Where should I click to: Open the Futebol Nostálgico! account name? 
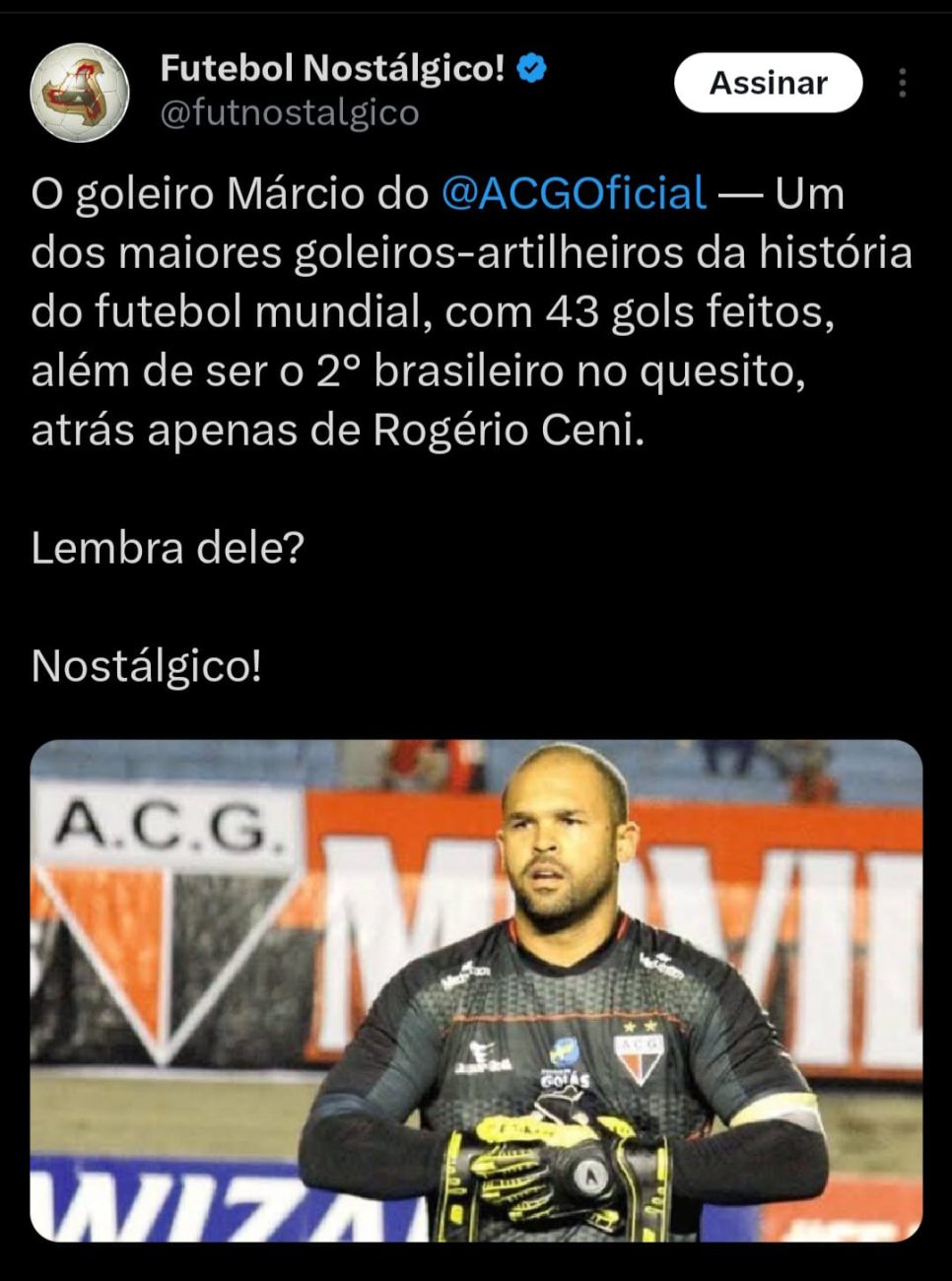333,68
